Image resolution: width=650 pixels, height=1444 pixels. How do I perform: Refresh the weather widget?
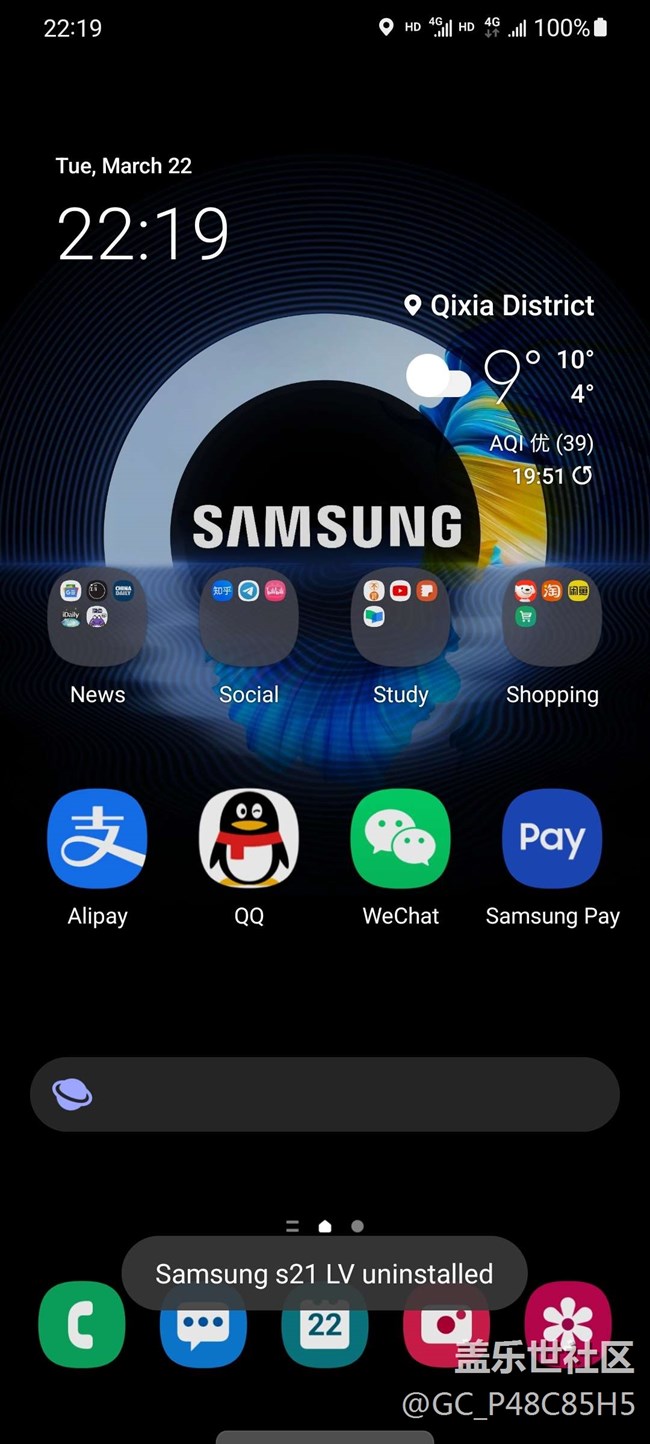[x=582, y=476]
